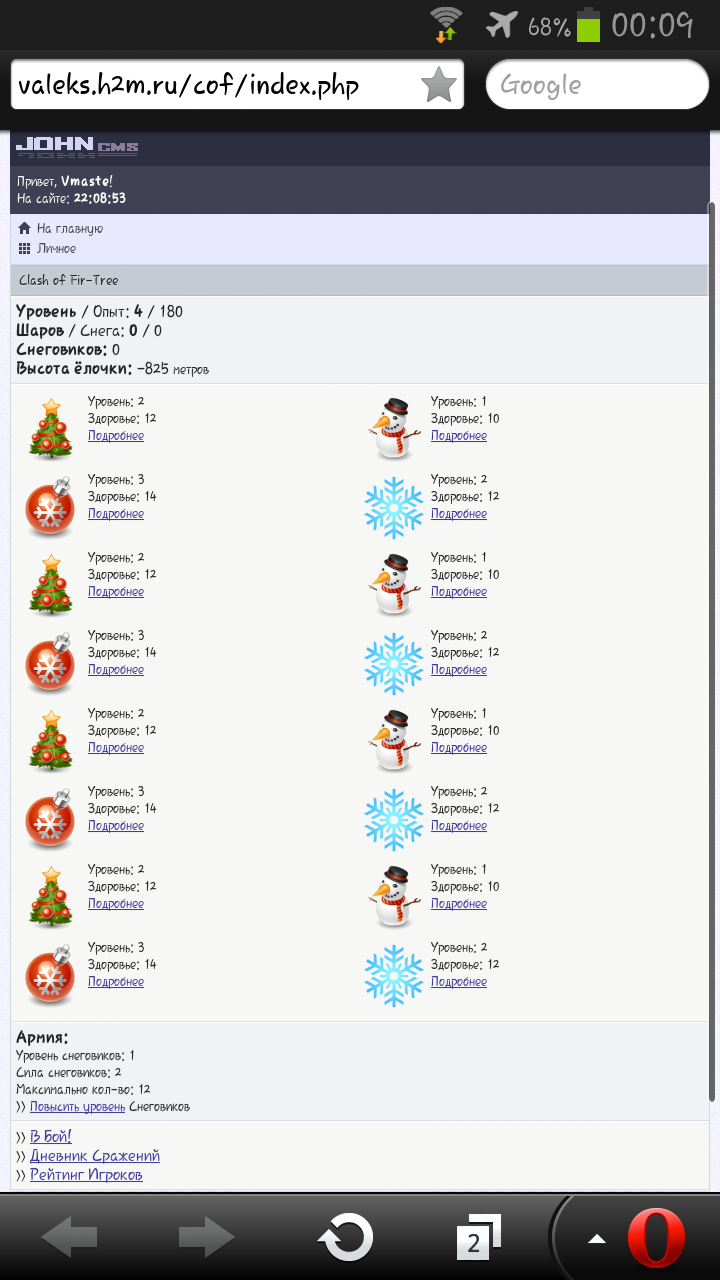The height and width of the screenshot is (1280, 720).
Task: Open Повысить уровень link for snowmen
Action: [77, 1107]
